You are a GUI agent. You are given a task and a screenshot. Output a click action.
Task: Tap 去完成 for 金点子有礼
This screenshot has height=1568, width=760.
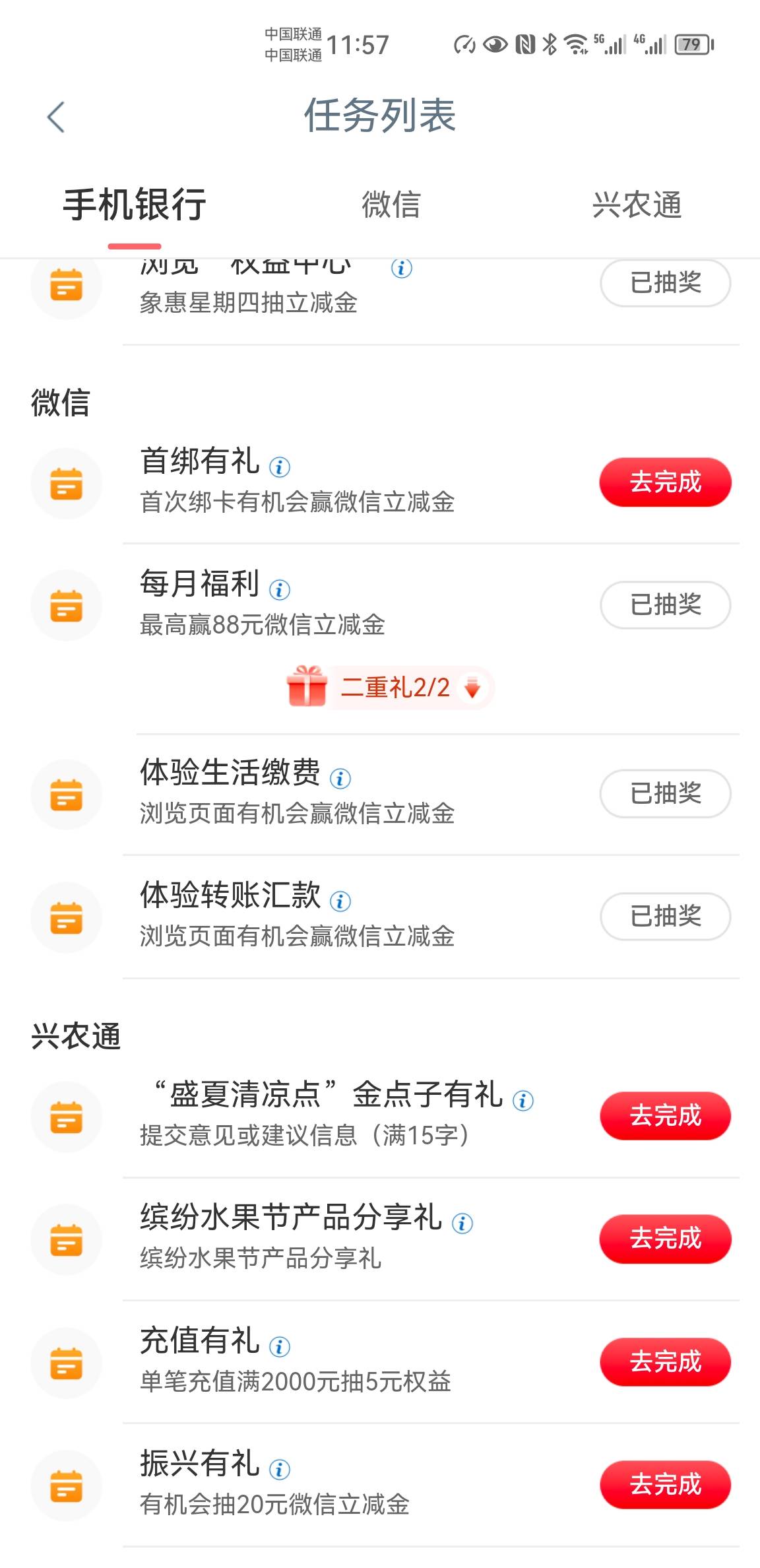[665, 1115]
